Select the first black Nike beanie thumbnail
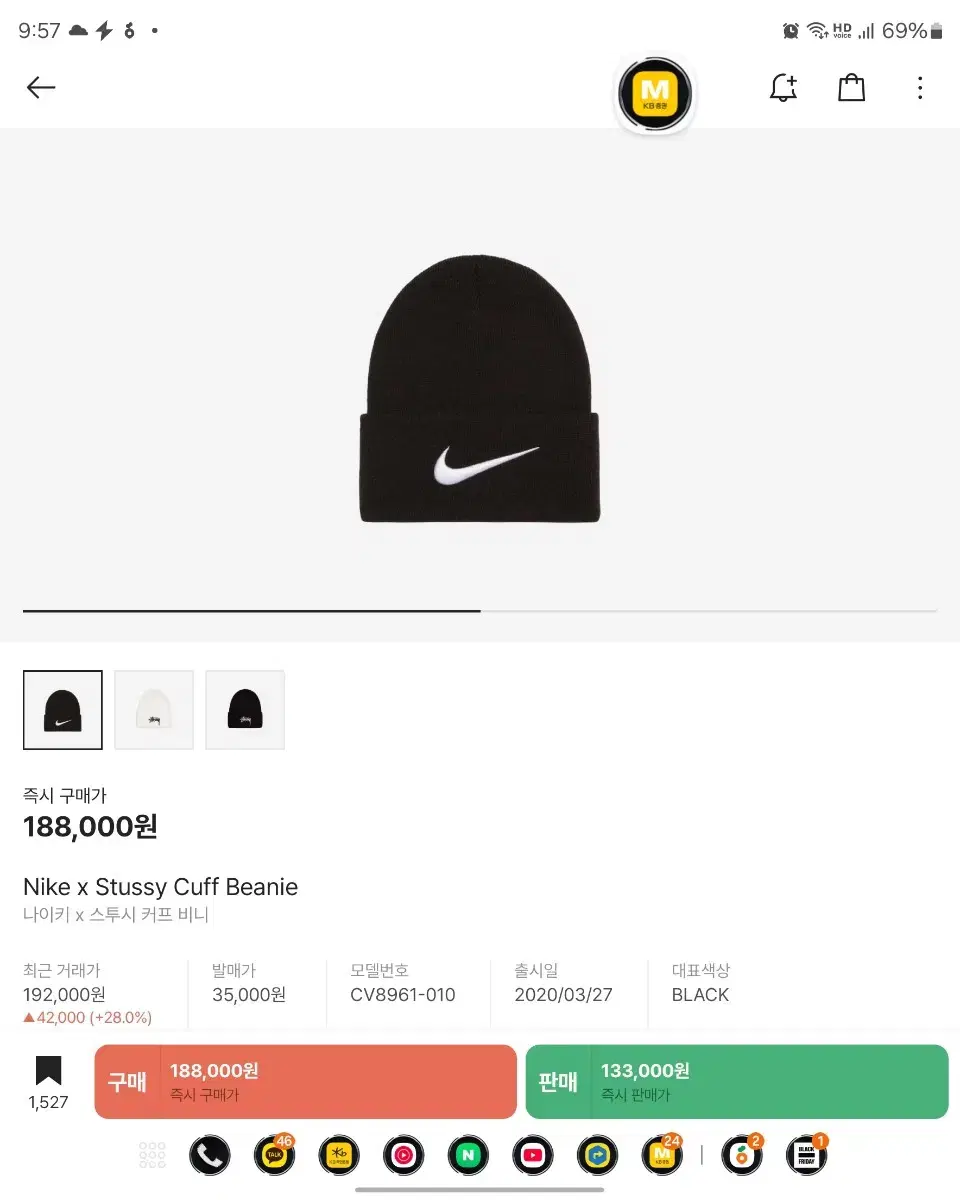The width and height of the screenshot is (960, 1200). pos(62,710)
